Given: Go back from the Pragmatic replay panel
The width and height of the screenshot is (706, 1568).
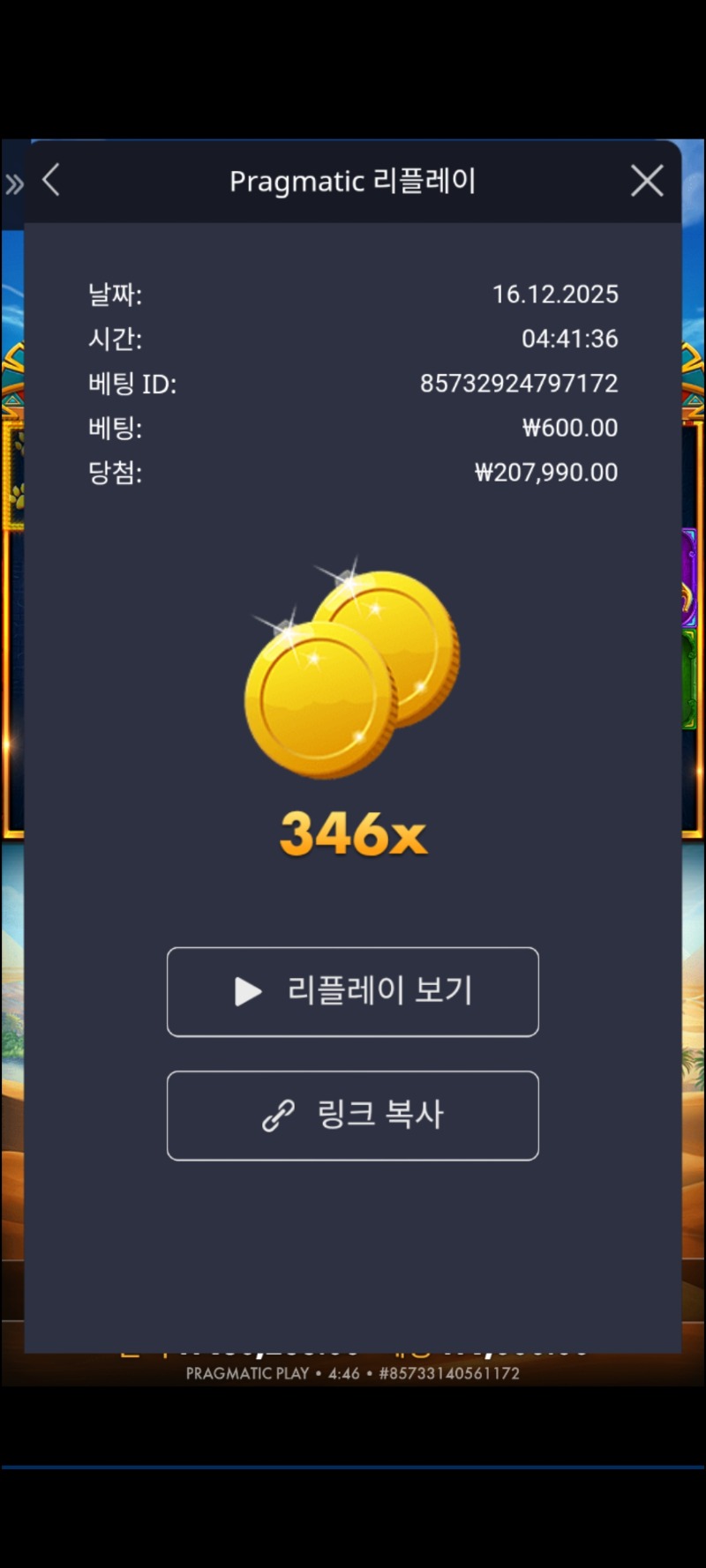Looking at the screenshot, I should tap(51, 181).
